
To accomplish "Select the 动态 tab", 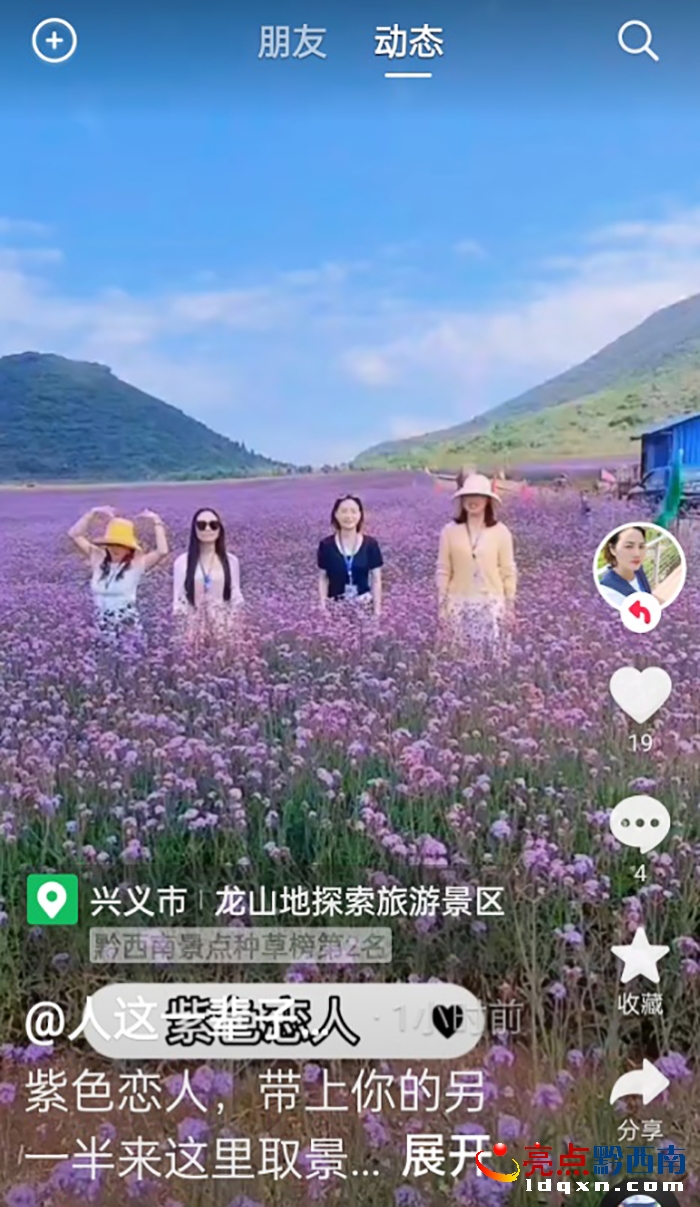I will pyautogui.click(x=408, y=42).
